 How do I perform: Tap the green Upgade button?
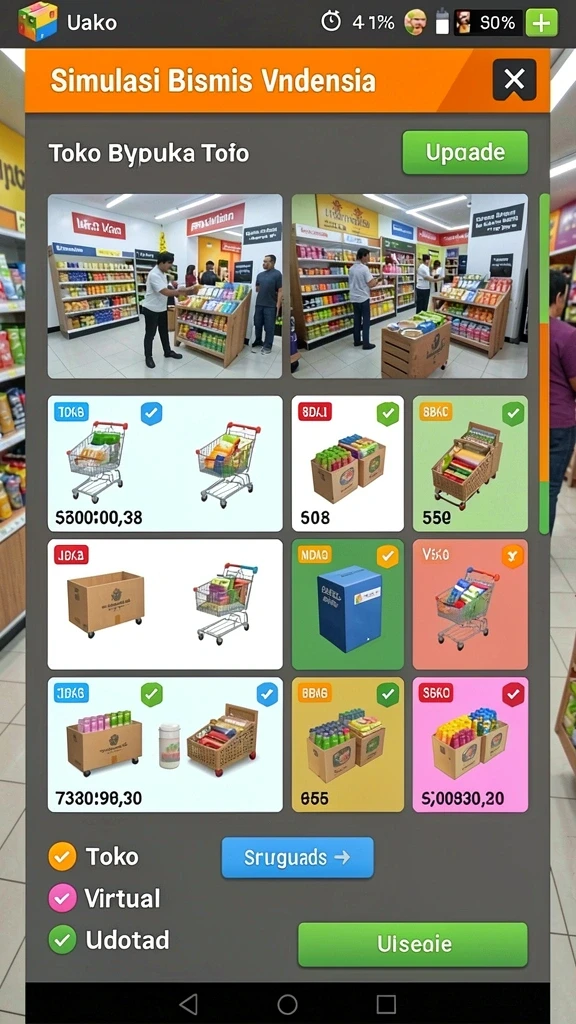tap(465, 152)
